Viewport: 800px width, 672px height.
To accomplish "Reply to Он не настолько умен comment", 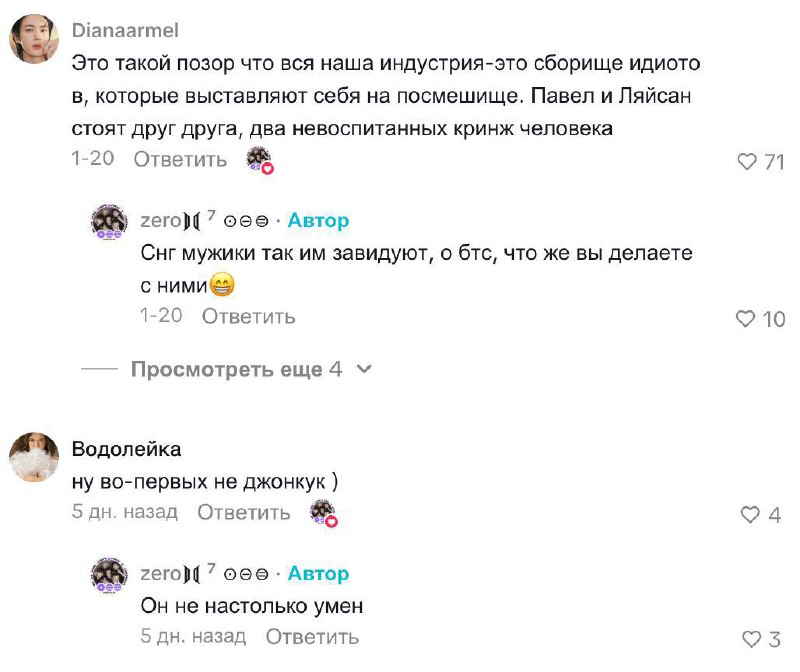I will click(x=312, y=636).
